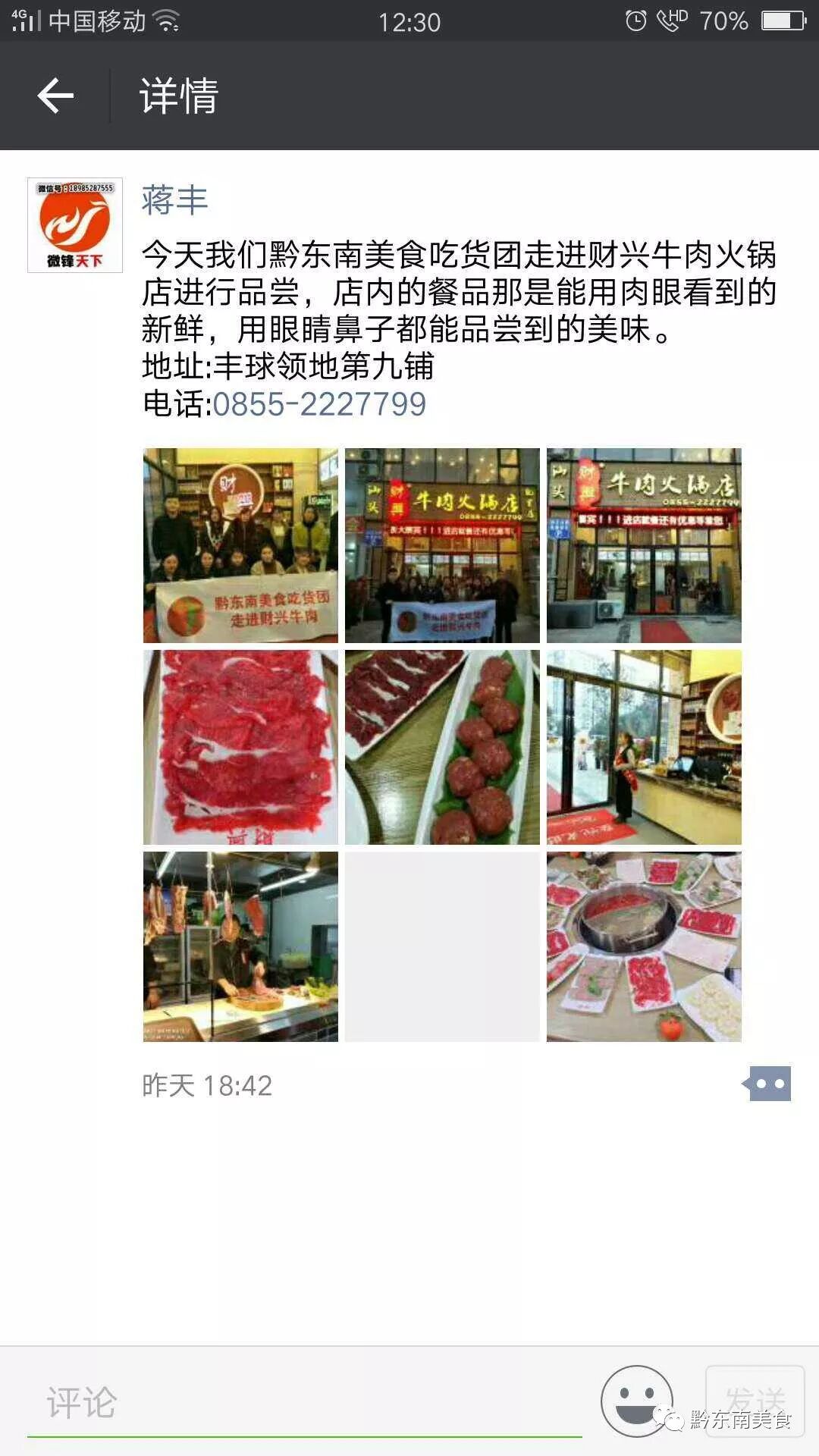Image resolution: width=819 pixels, height=1456 pixels.
Task: View the greeter at the entrance photo
Action: pos(644,747)
